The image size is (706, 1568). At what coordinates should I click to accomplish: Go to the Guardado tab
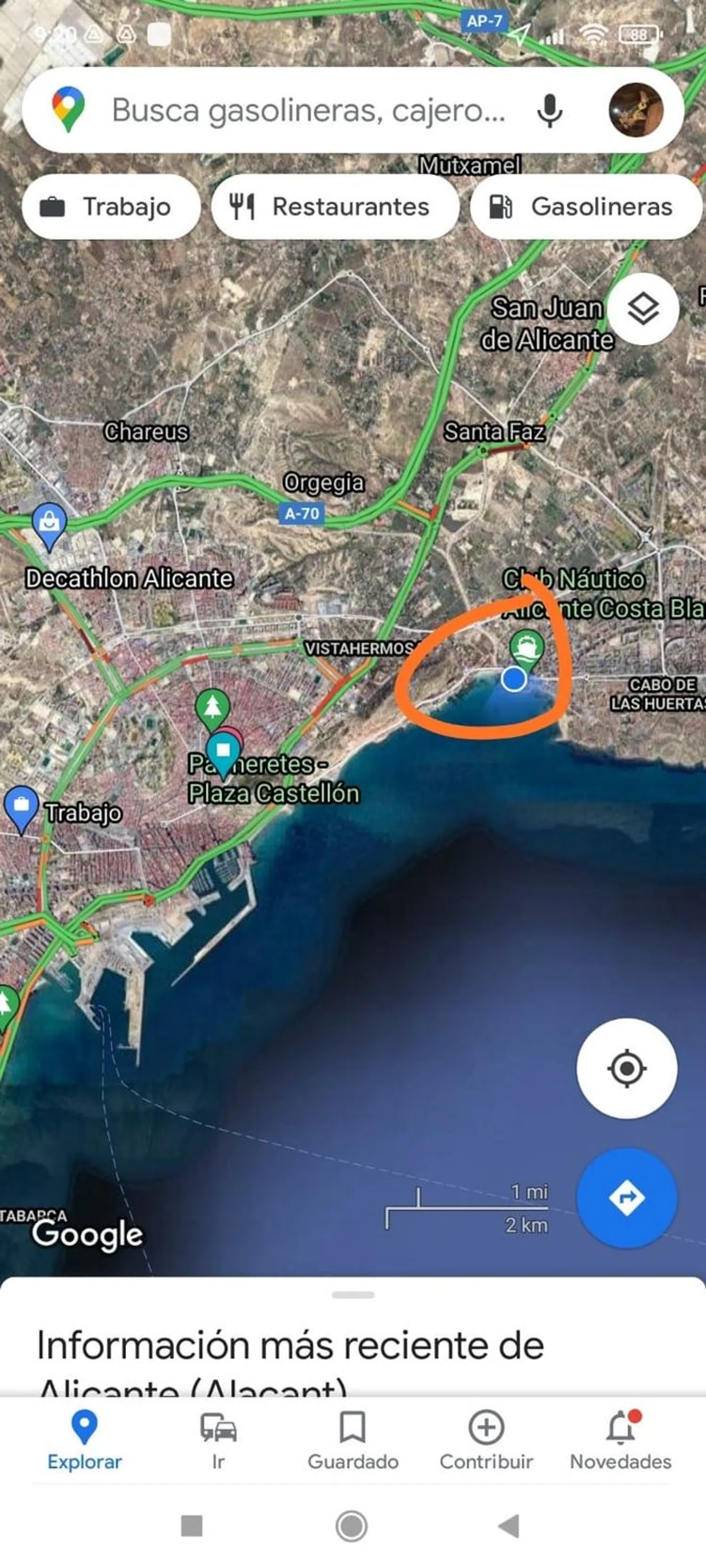353,1440
